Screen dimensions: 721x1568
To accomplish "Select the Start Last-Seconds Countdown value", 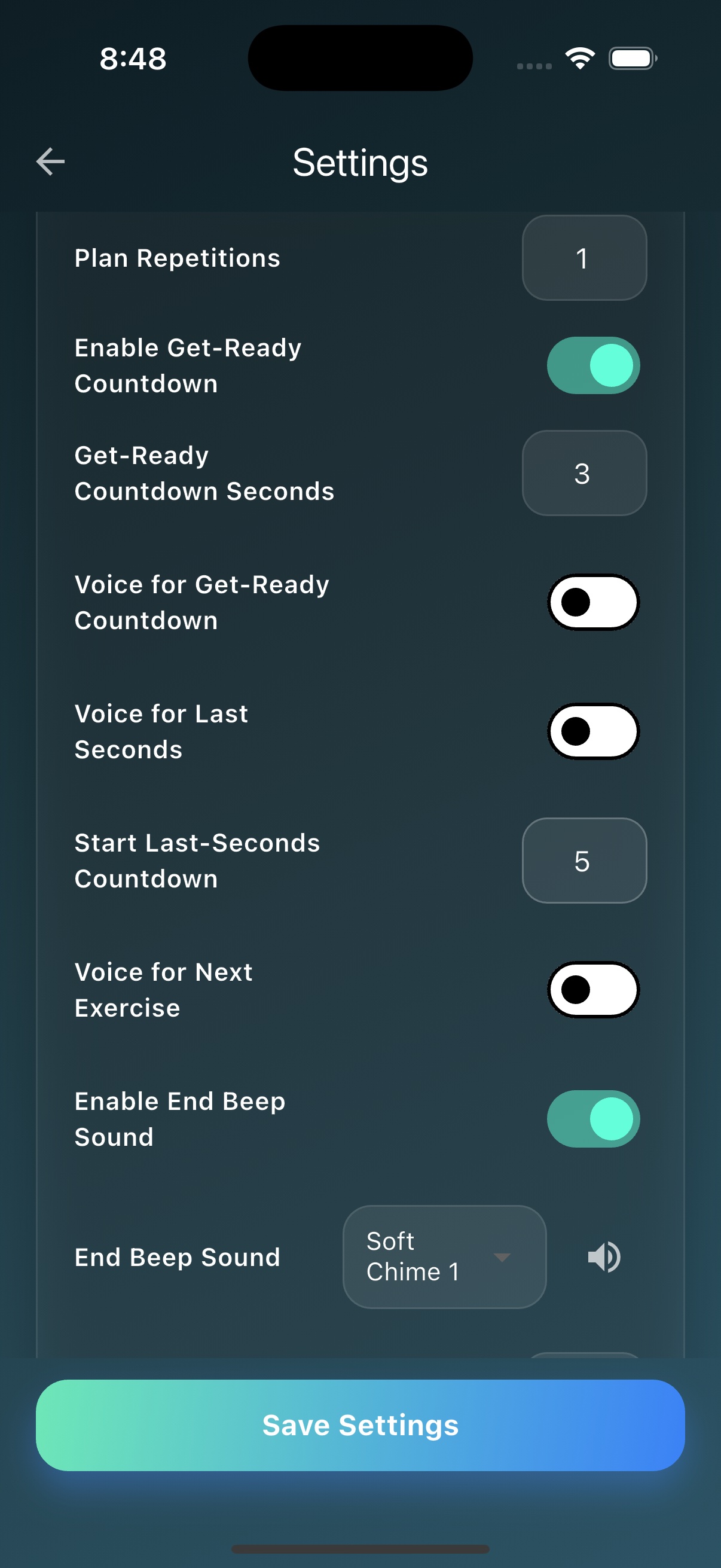I will pyautogui.click(x=583, y=860).
